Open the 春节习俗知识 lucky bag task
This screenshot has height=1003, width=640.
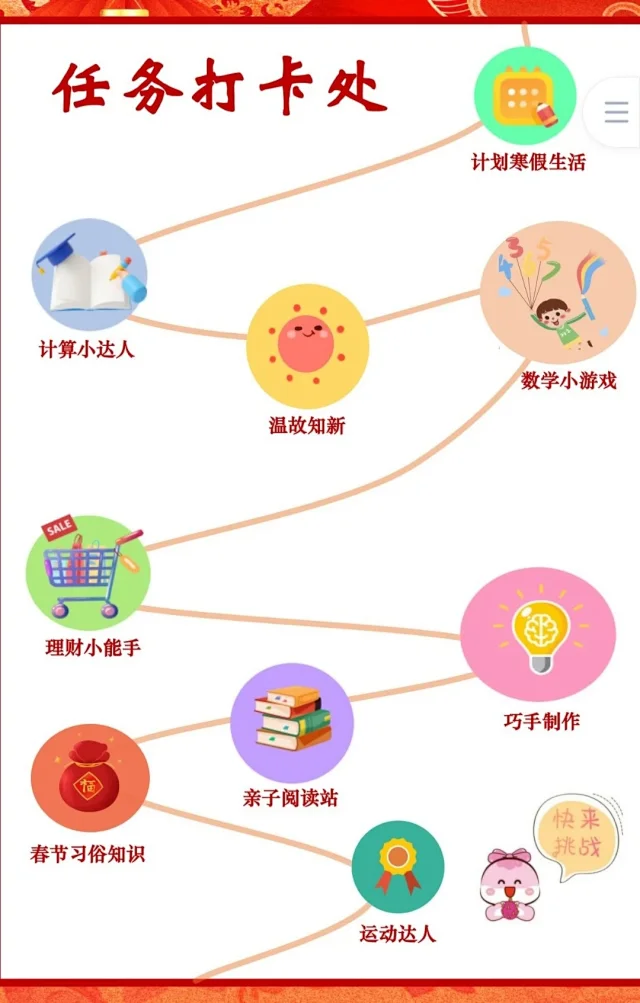(90, 779)
